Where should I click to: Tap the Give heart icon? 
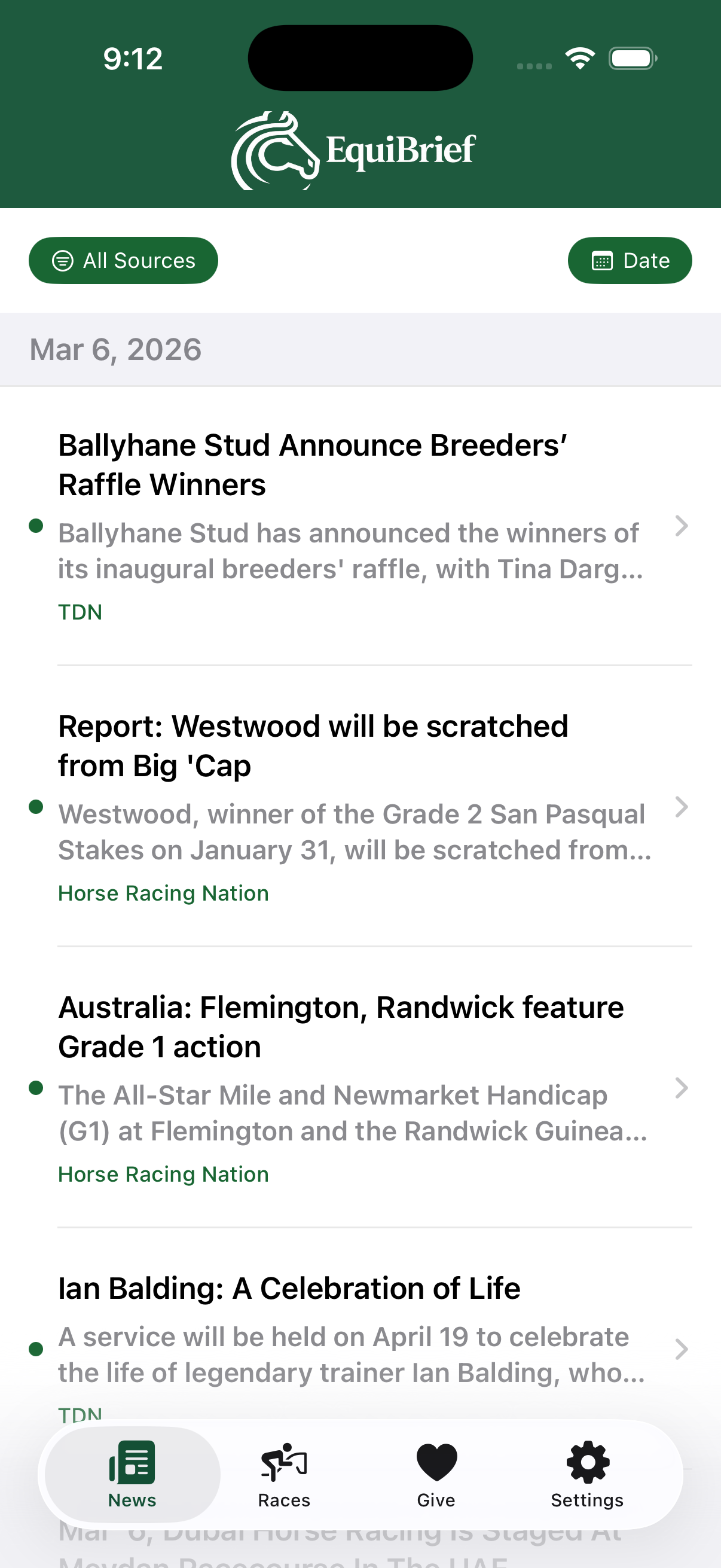[x=436, y=1460]
